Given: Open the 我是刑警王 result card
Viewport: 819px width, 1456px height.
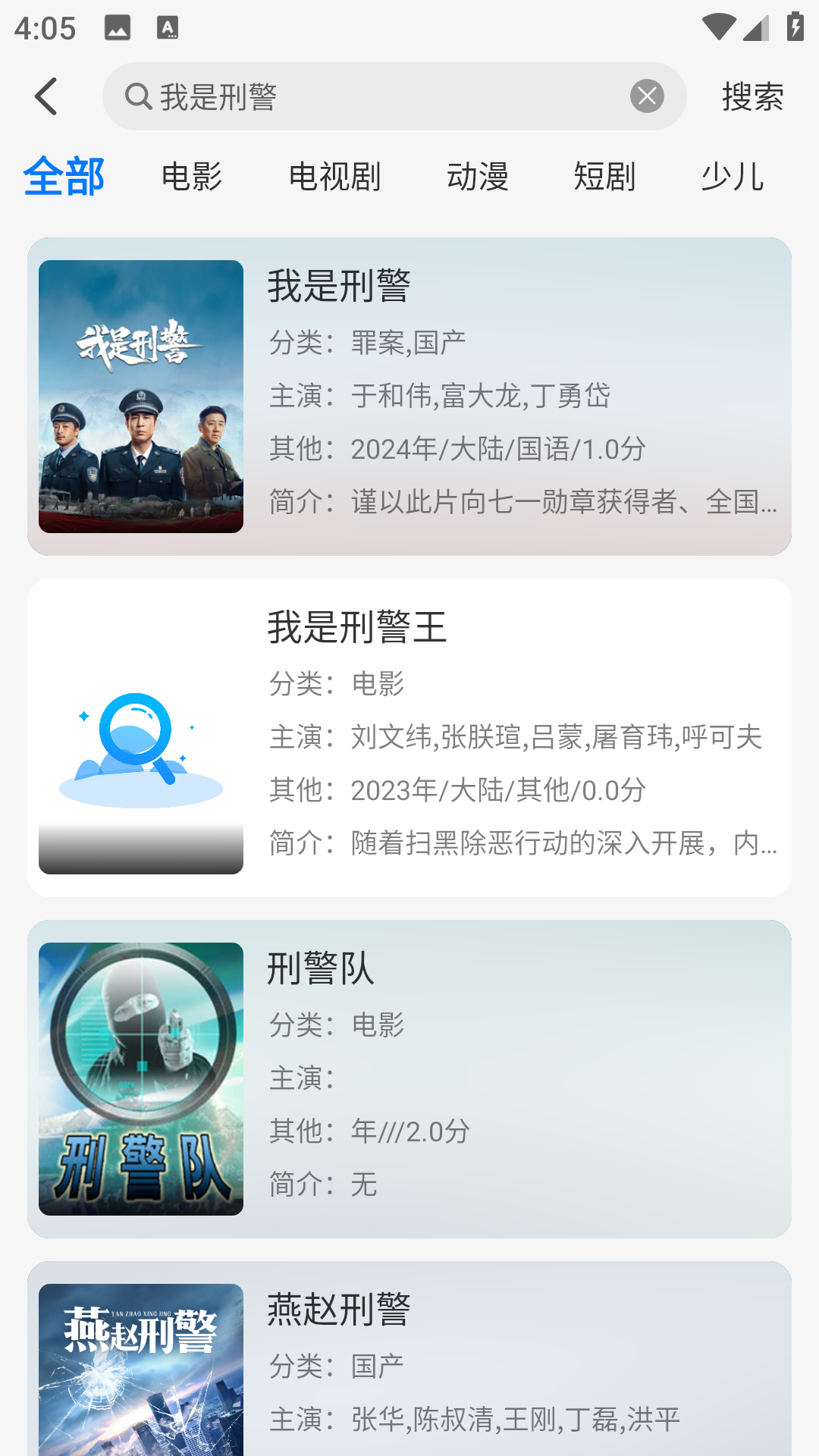Looking at the screenshot, I should tap(409, 738).
